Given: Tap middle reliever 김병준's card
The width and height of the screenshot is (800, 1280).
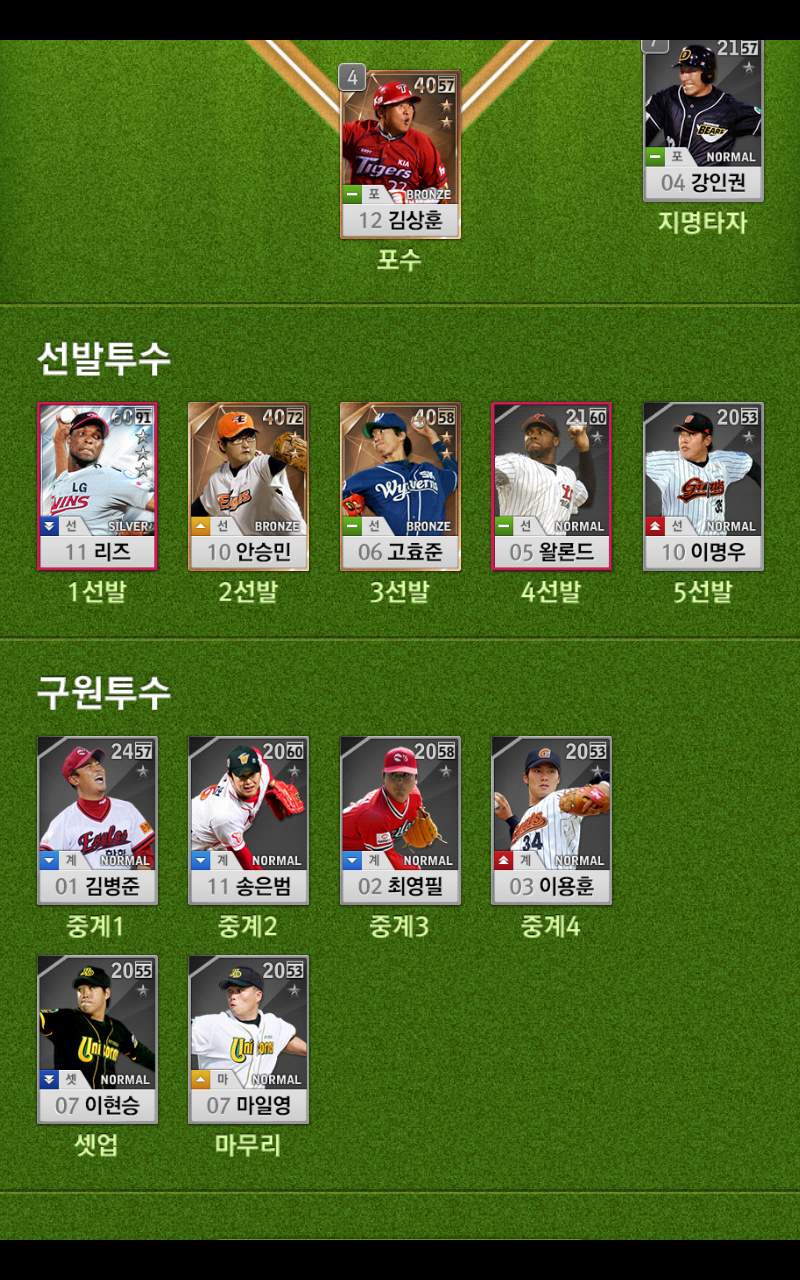Looking at the screenshot, I should pos(97,820).
